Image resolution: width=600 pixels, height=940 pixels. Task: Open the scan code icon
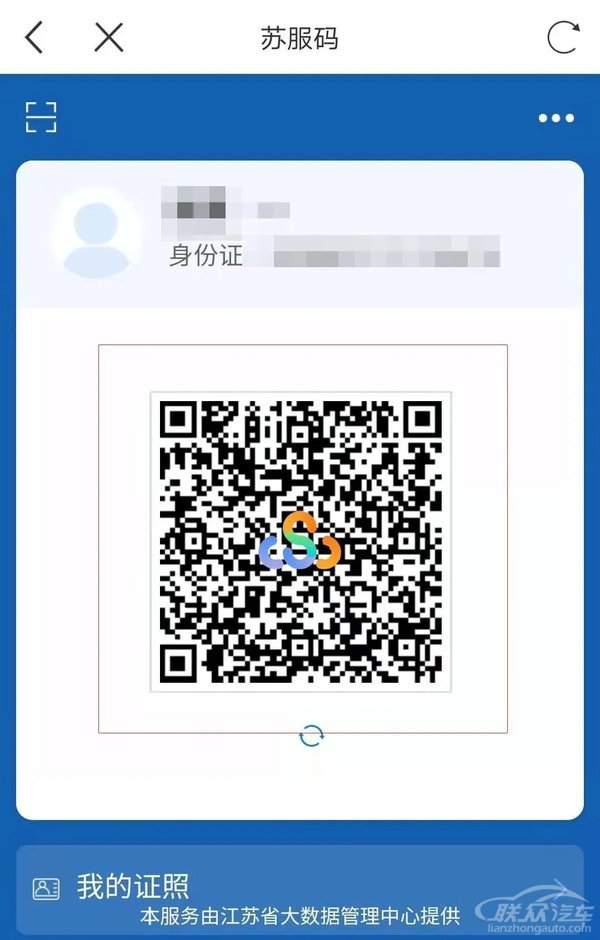(41, 117)
